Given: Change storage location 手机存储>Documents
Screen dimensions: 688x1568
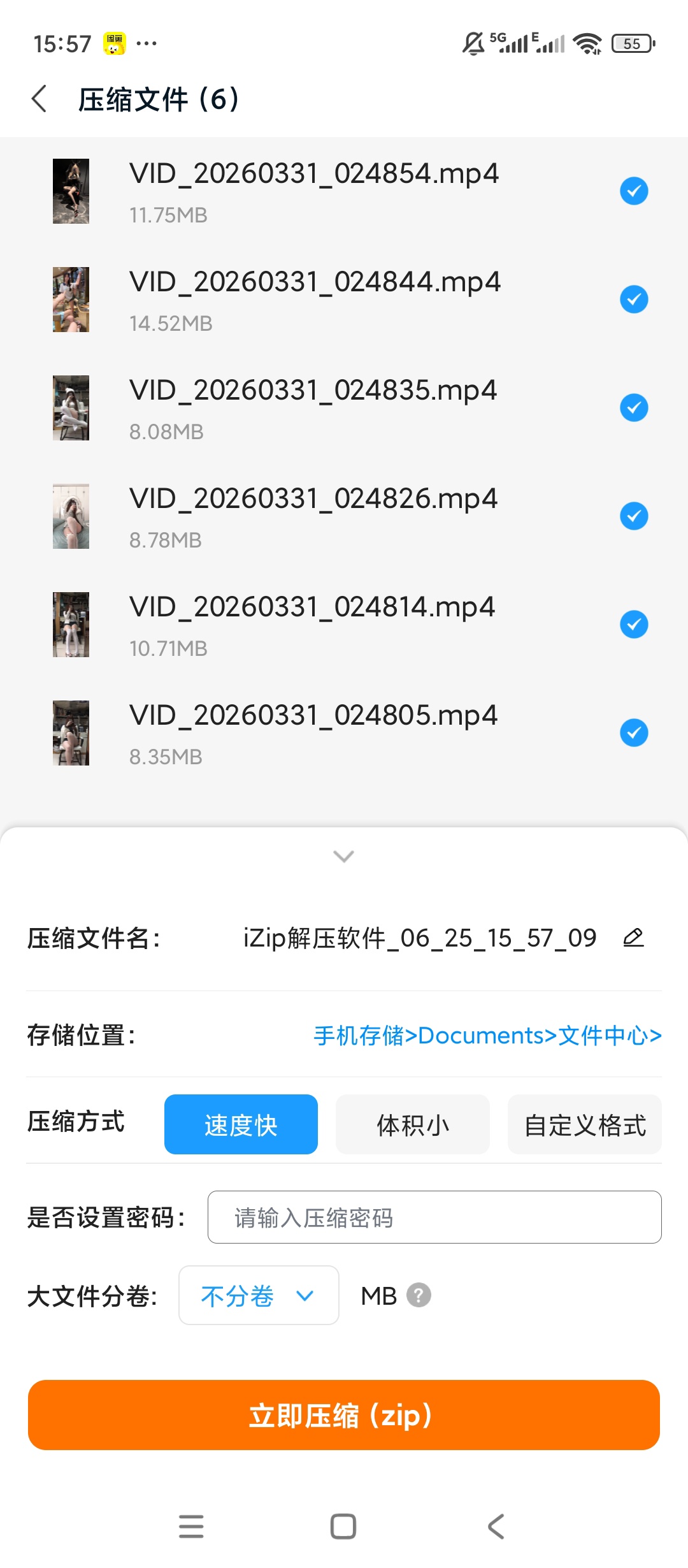Looking at the screenshot, I should click(487, 1035).
